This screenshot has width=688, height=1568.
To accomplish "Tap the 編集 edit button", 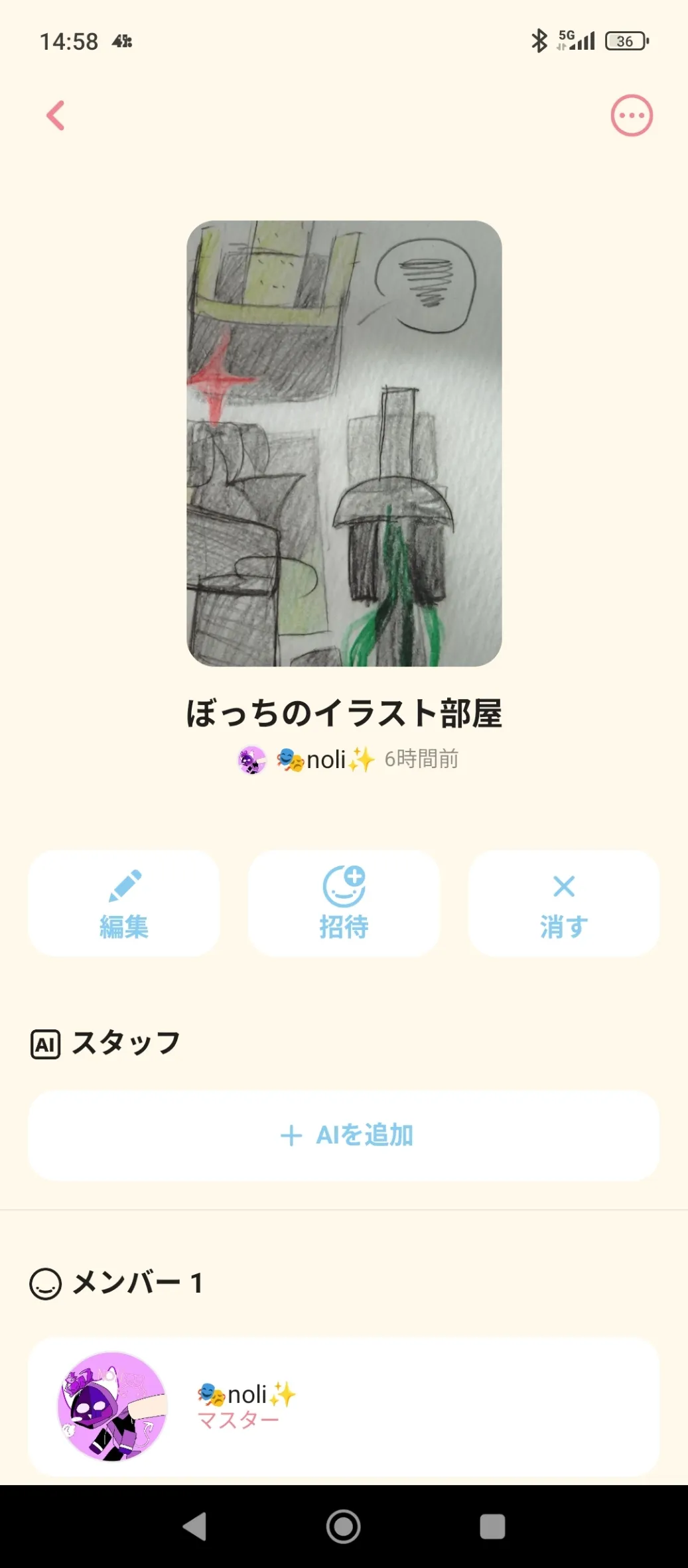I will point(124,903).
